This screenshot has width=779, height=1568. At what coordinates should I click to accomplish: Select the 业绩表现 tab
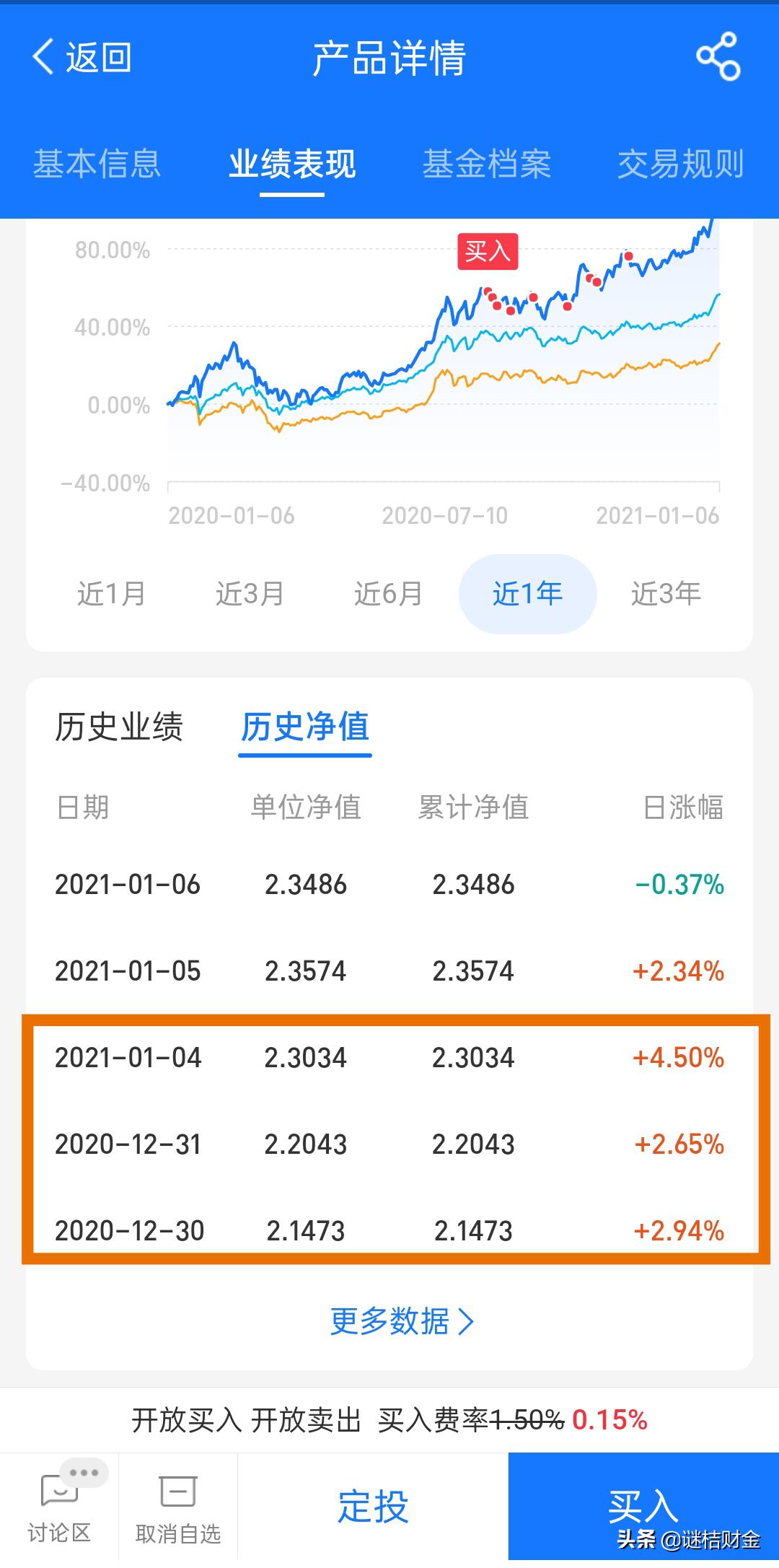292,164
